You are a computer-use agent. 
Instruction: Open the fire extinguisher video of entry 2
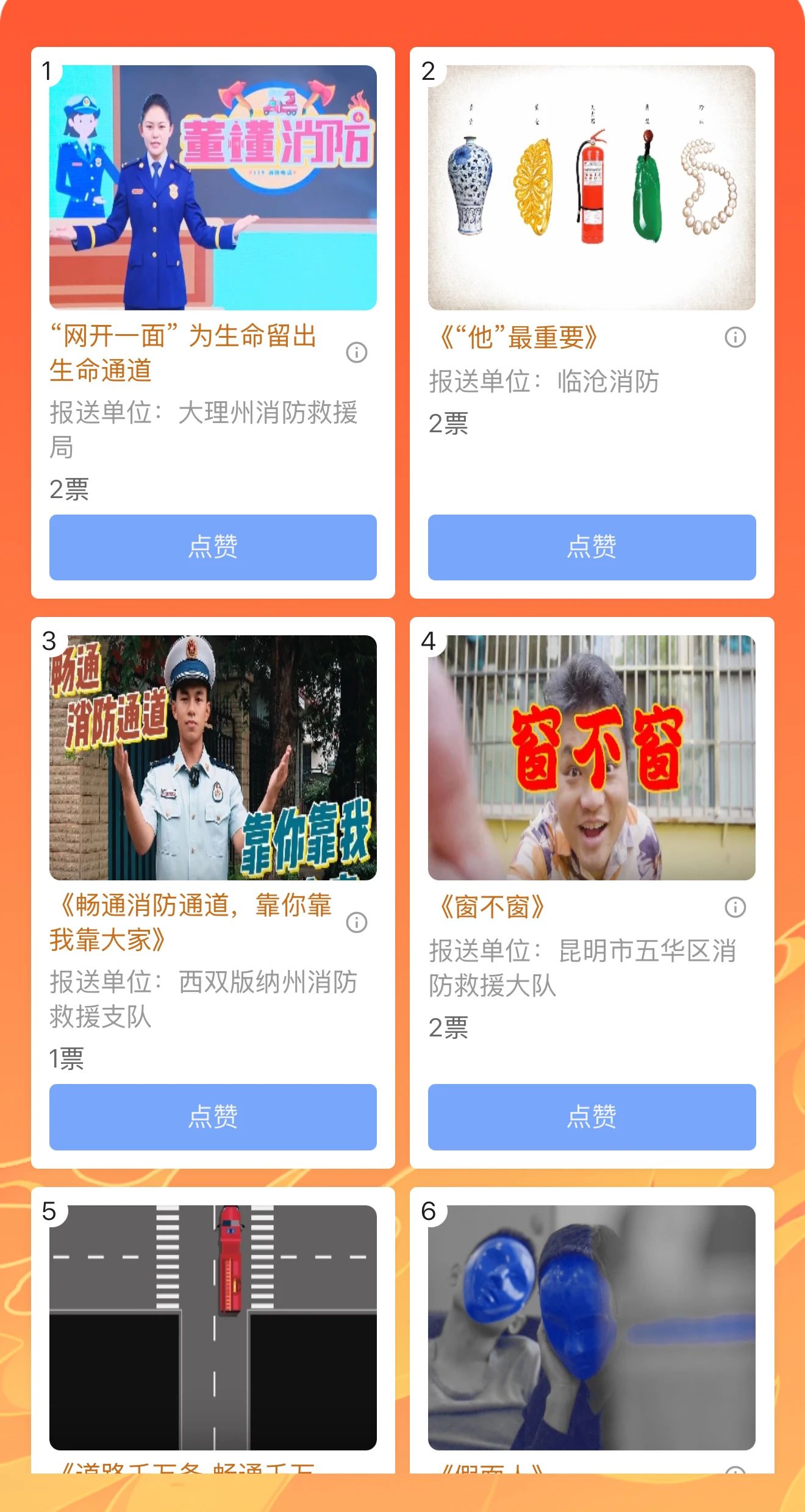[x=592, y=187]
